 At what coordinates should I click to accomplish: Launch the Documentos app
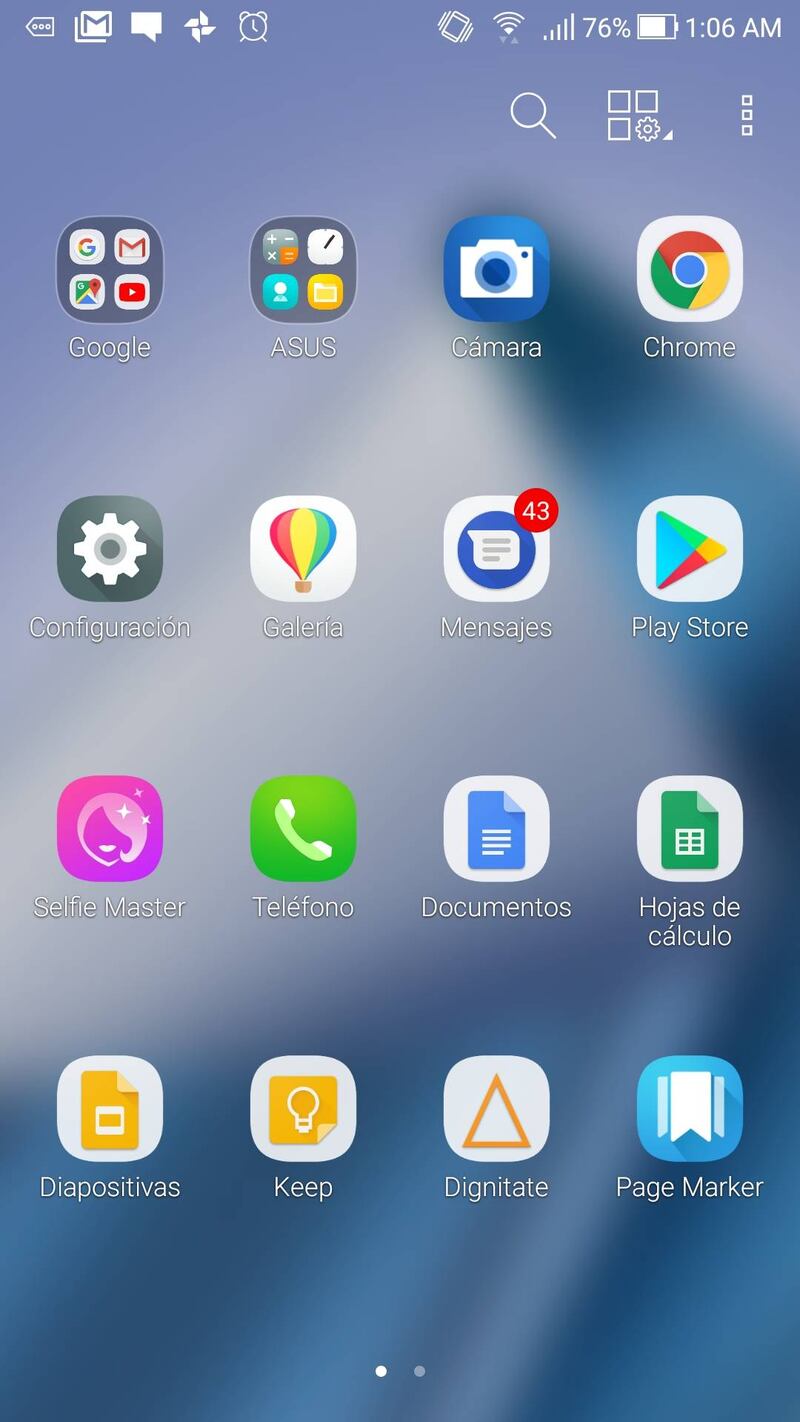[x=496, y=829]
